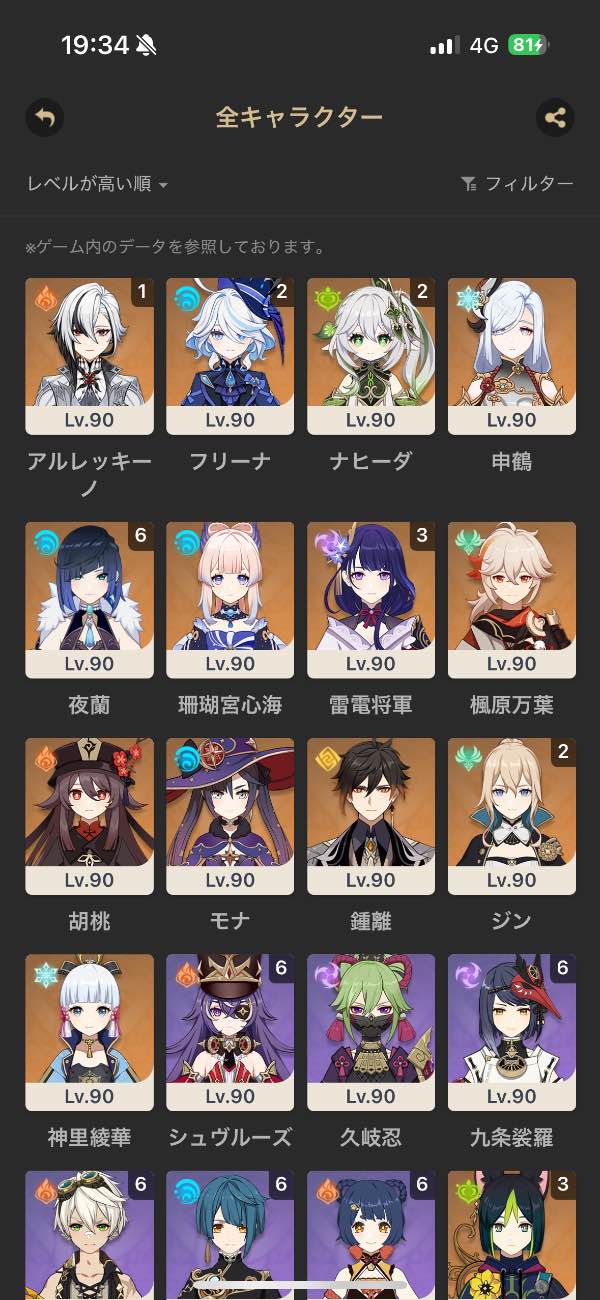Open the 胡桃 character card
600x1300 pixels.
click(89, 816)
